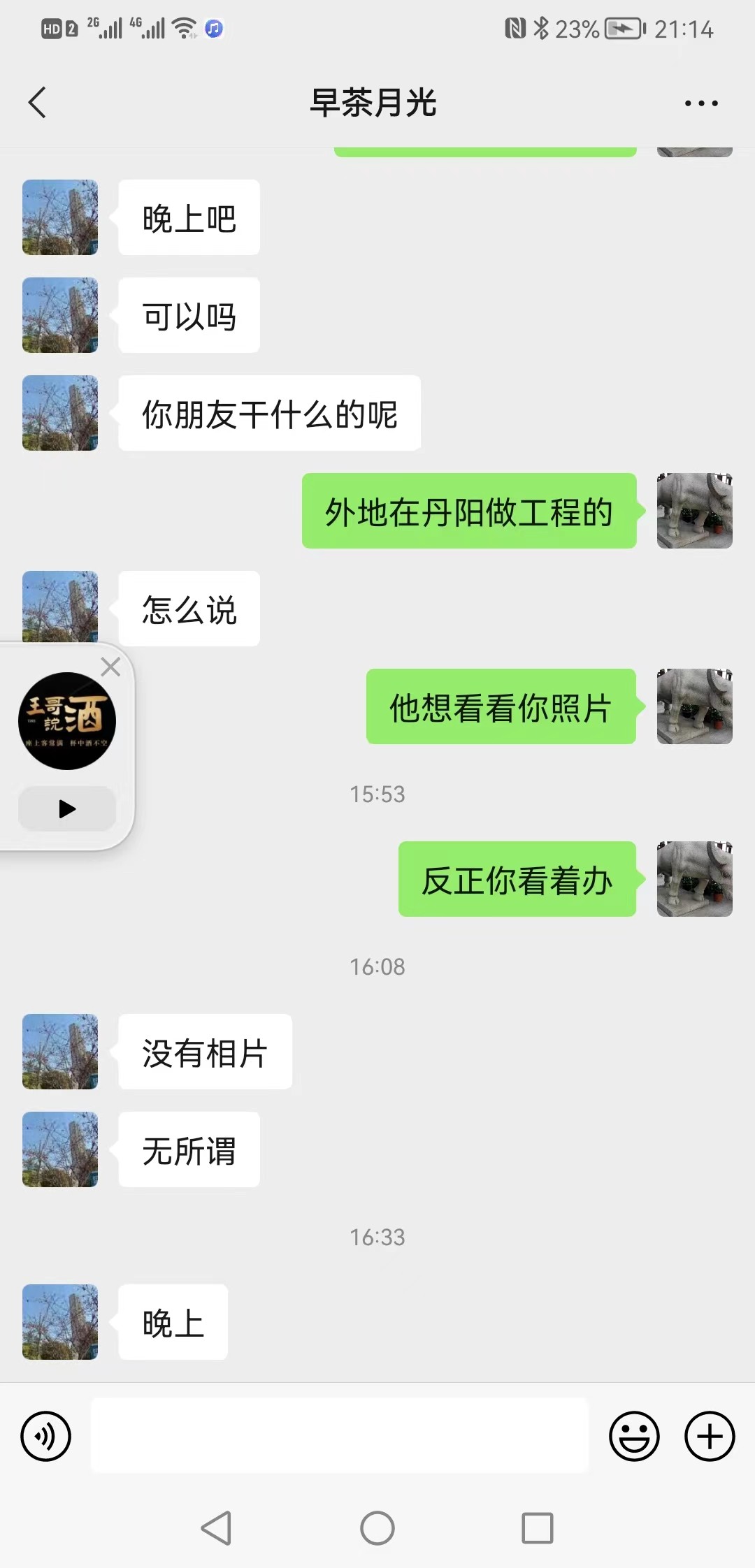Image resolution: width=755 pixels, height=1568 pixels.
Task: Tap the system home button
Action: click(x=377, y=1528)
